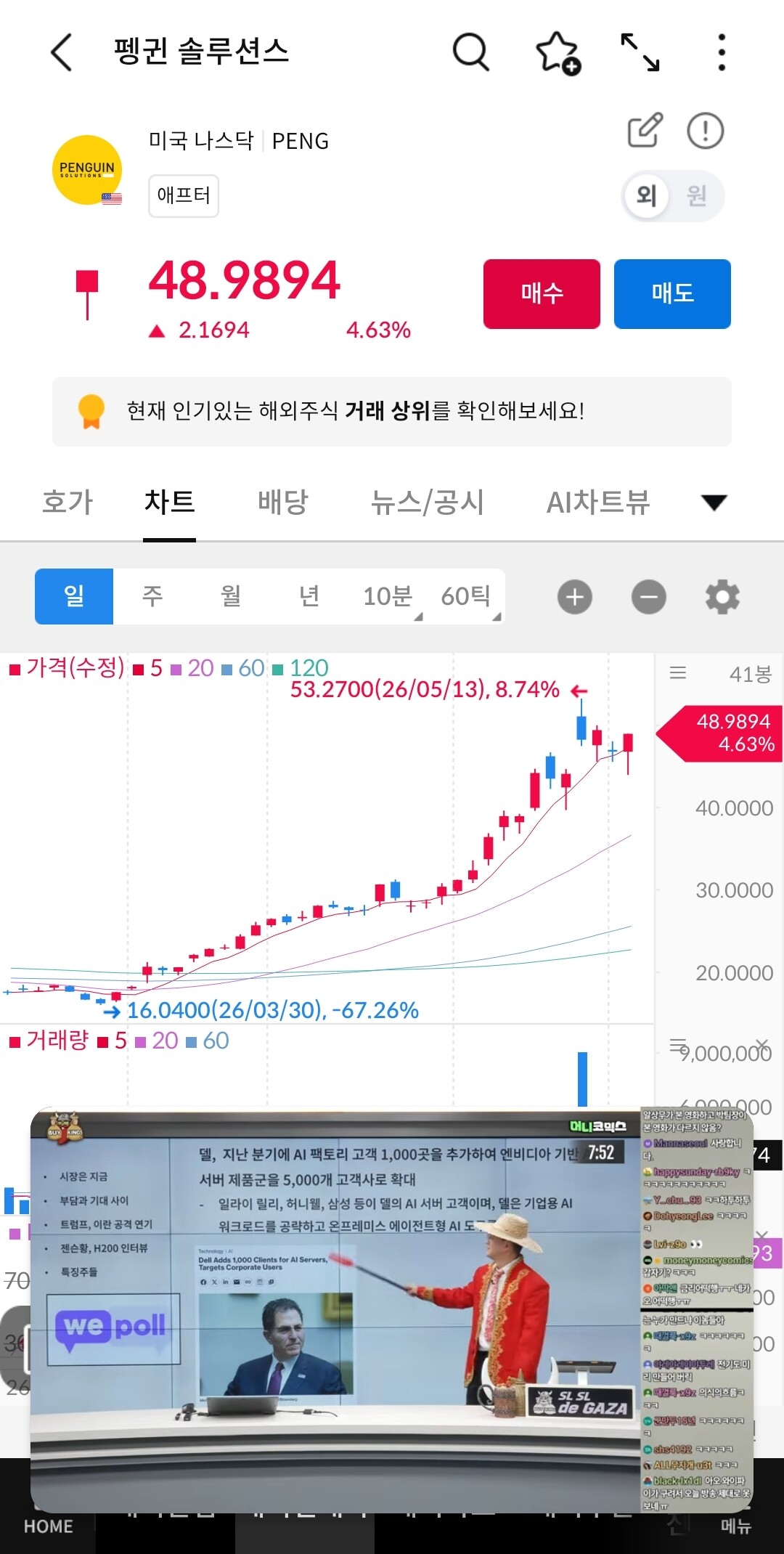Image resolution: width=784 pixels, height=1554 pixels.
Task: Open the AI차트뷰 tab
Action: (598, 502)
